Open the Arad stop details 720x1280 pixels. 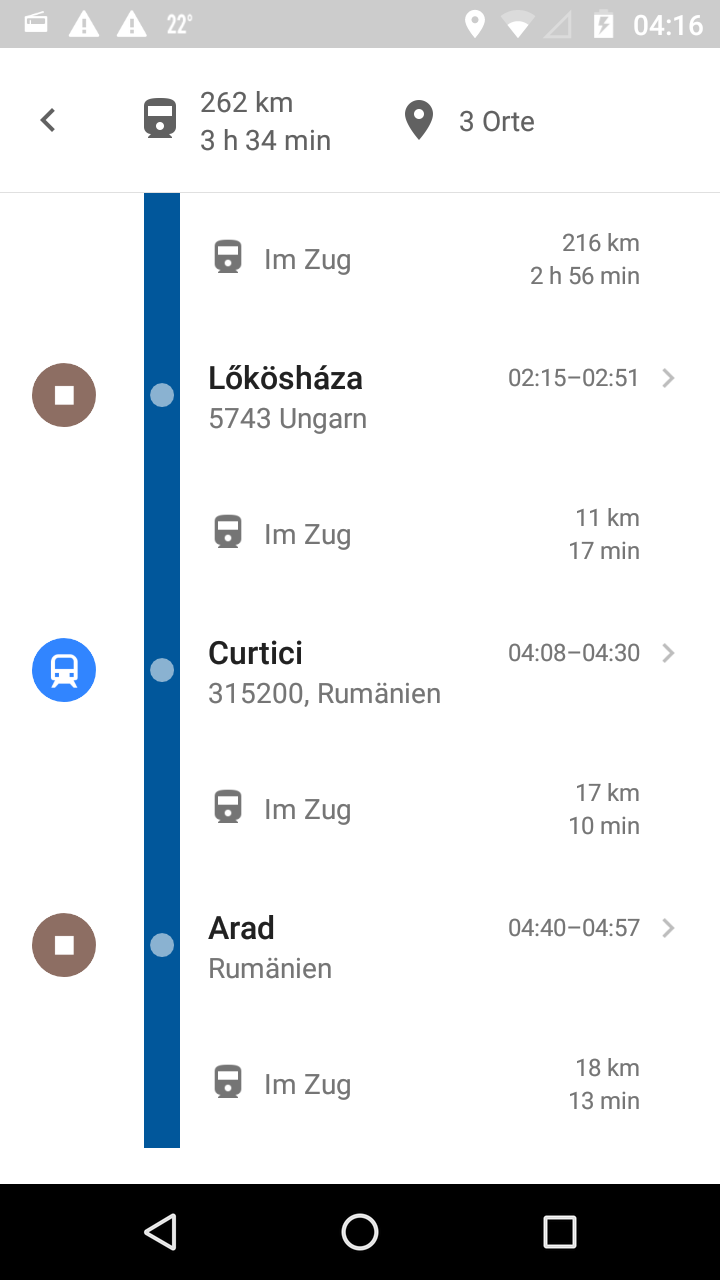[360, 947]
